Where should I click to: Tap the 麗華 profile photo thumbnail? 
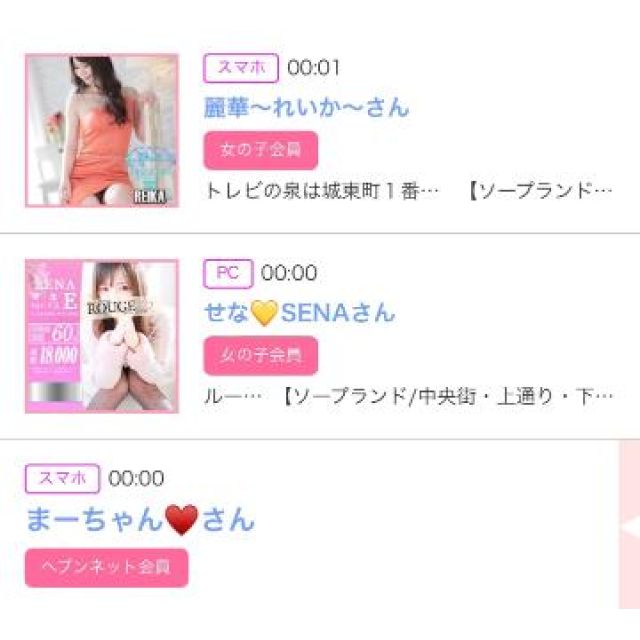click(102, 130)
